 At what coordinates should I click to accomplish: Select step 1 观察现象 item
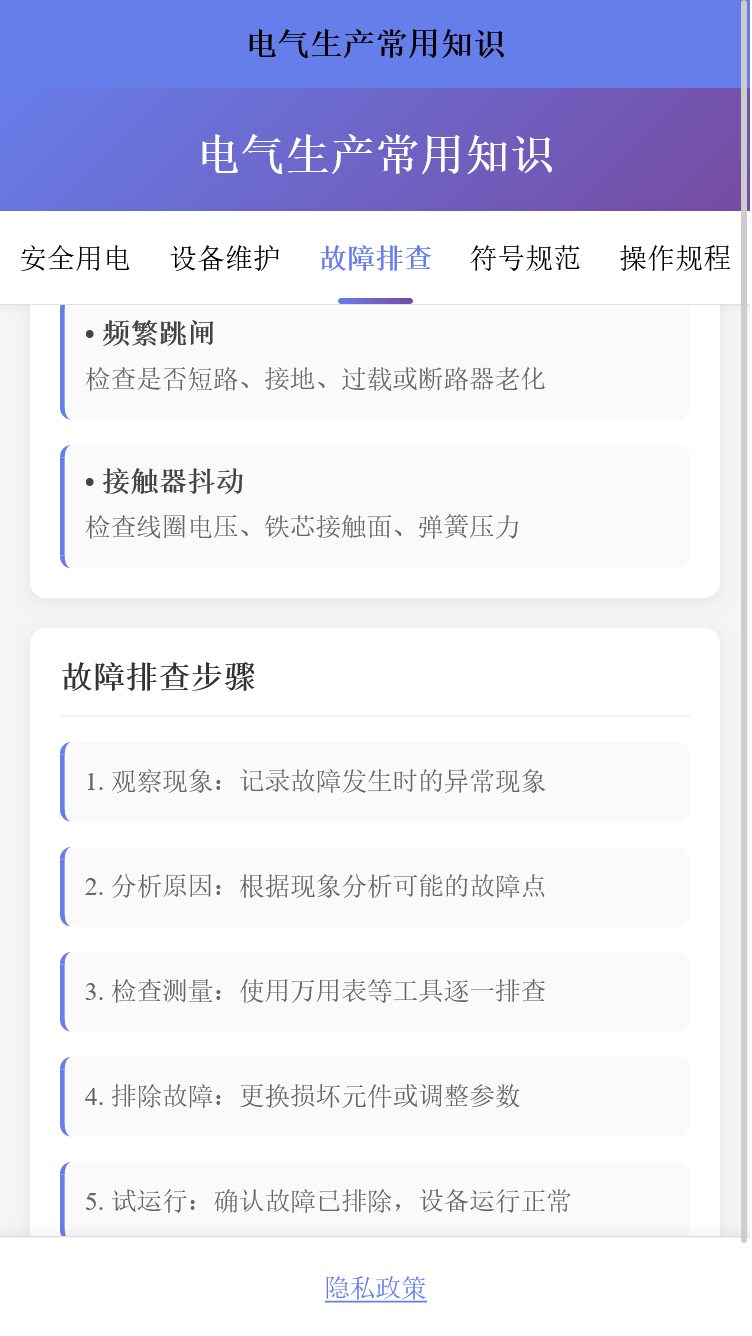[x=375, y=782]
